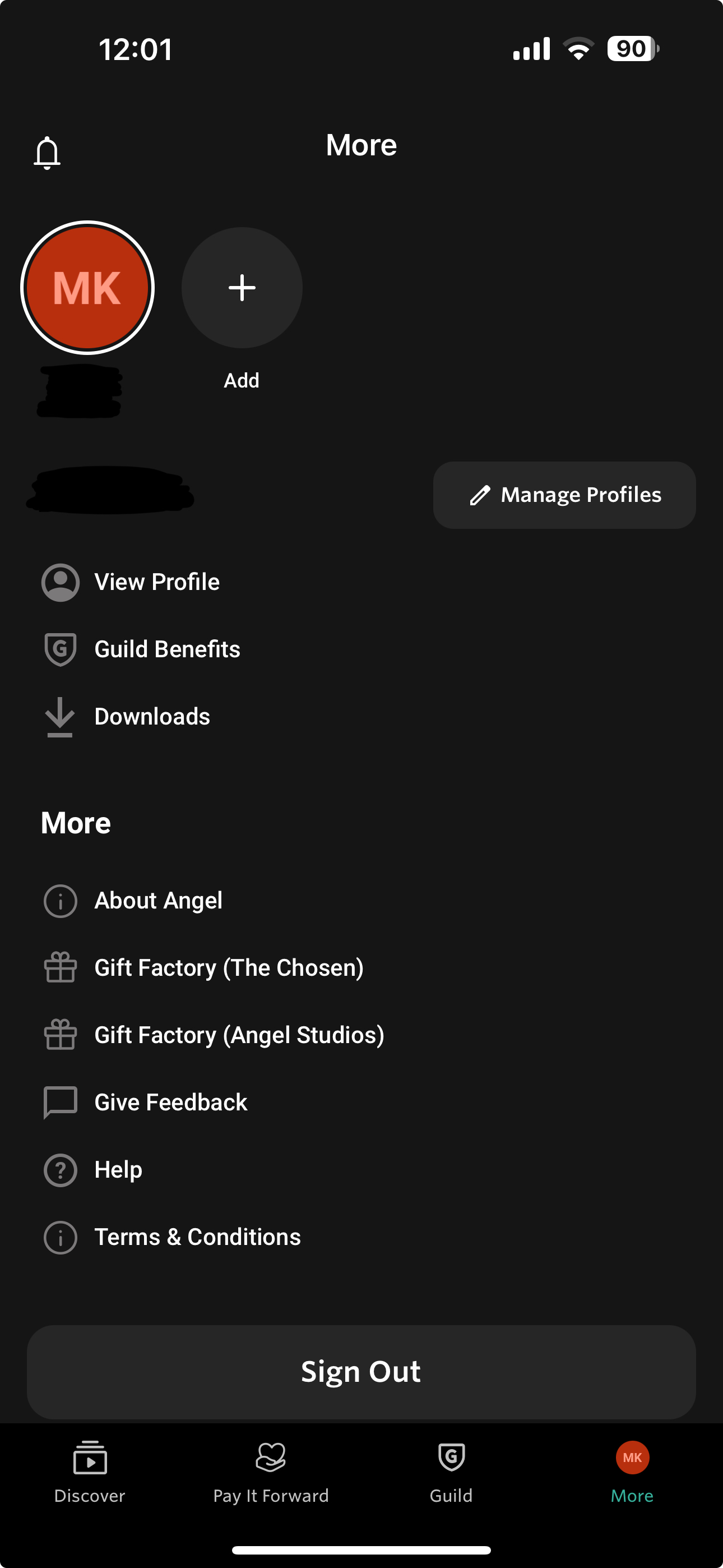This screenshot has height=1568, width=723.
Task: Open the notifications bell
Action: [47, 153]
